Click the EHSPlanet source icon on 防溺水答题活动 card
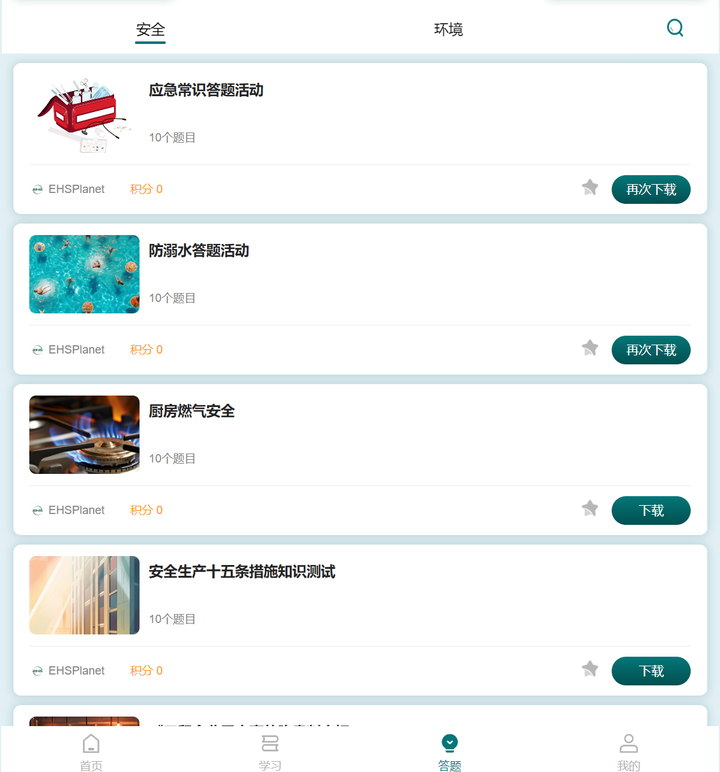Image resolution: width=720 pixels, height=772 pixels. [37, 349]
